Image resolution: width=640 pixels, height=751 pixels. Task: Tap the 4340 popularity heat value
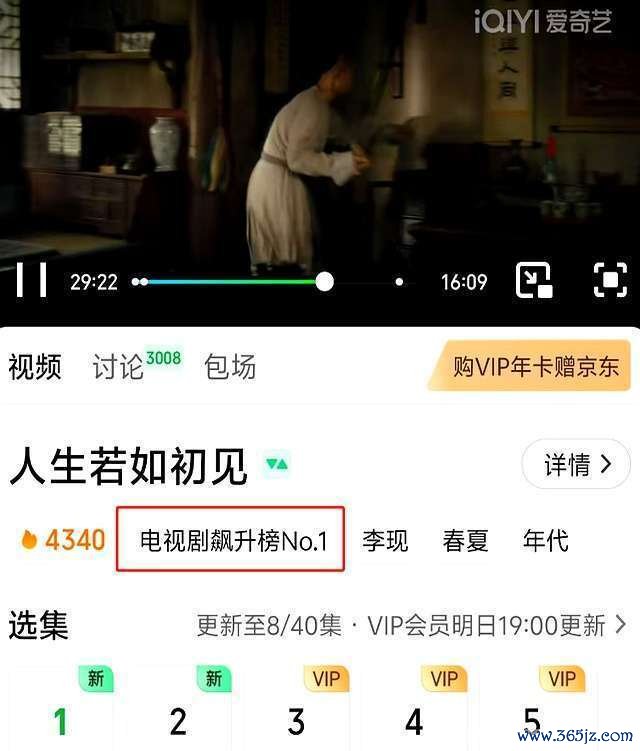(x=64, y=541)
